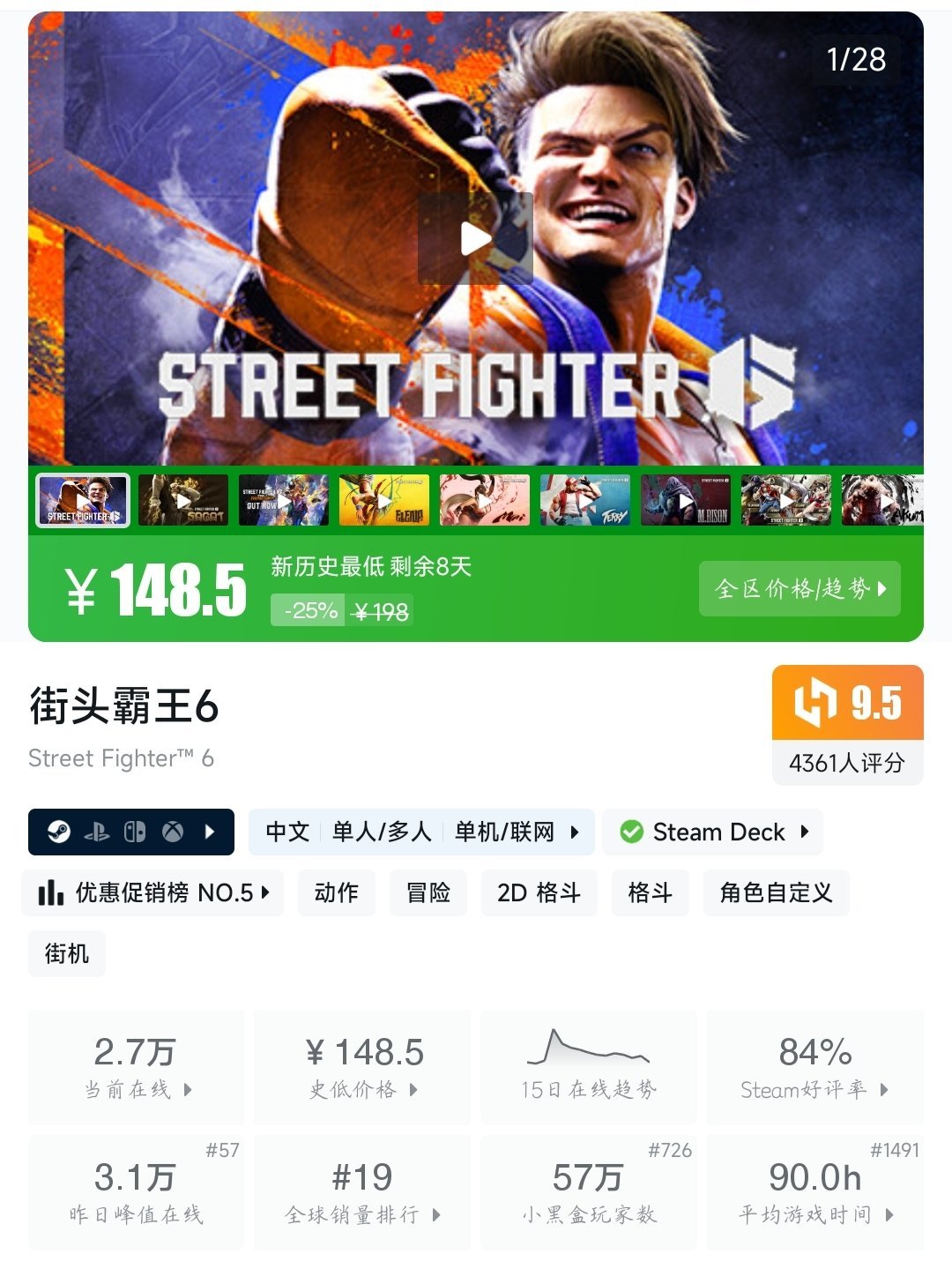The height and width of the screenshot is (1269, 952).
Task: Open 优惠促销榜 NO.5 ranking
Action: pyautogui.click(x=152, y=892)
